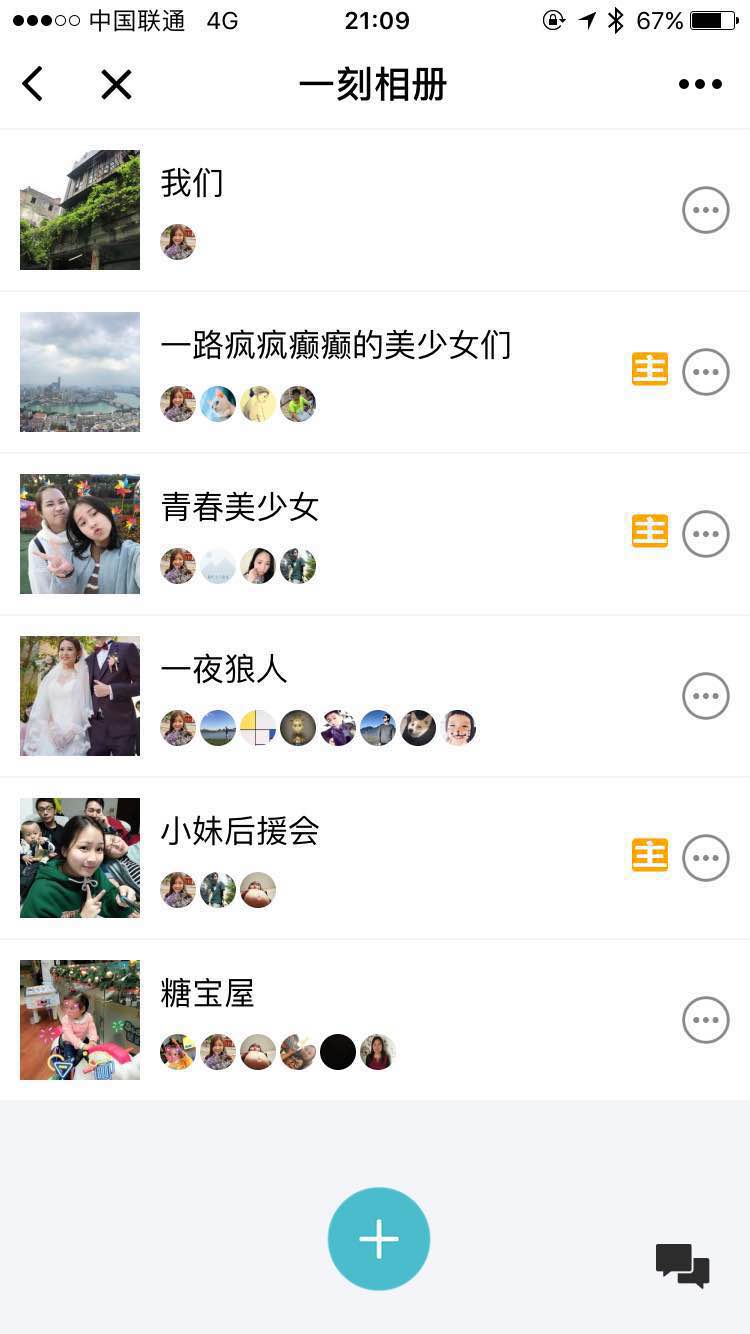Viewport: 750px width, 1334px height.
Task: Show more options for 一夜狼人 album
Action: click(706, 696)
